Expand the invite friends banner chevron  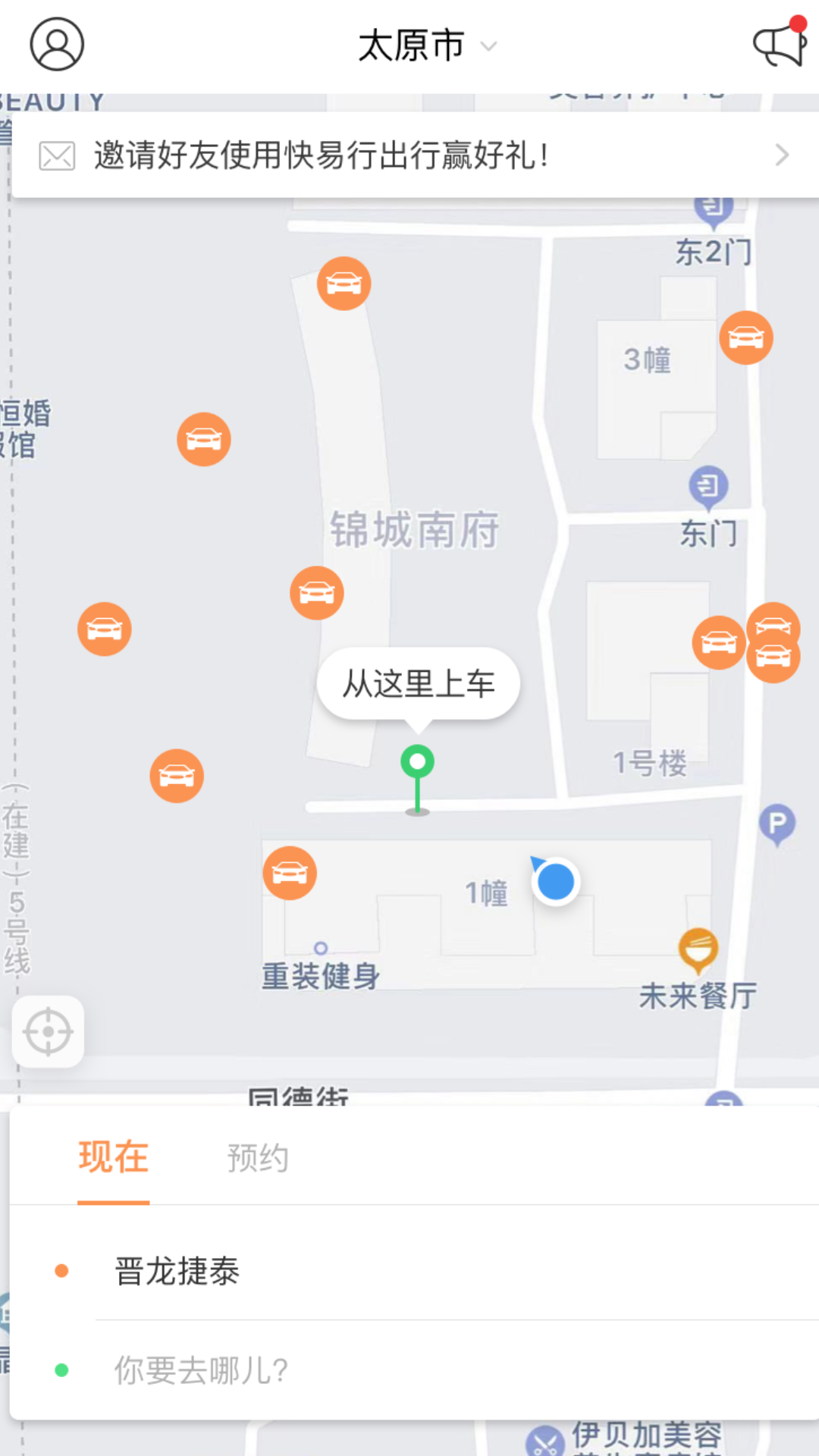[781, 155]
